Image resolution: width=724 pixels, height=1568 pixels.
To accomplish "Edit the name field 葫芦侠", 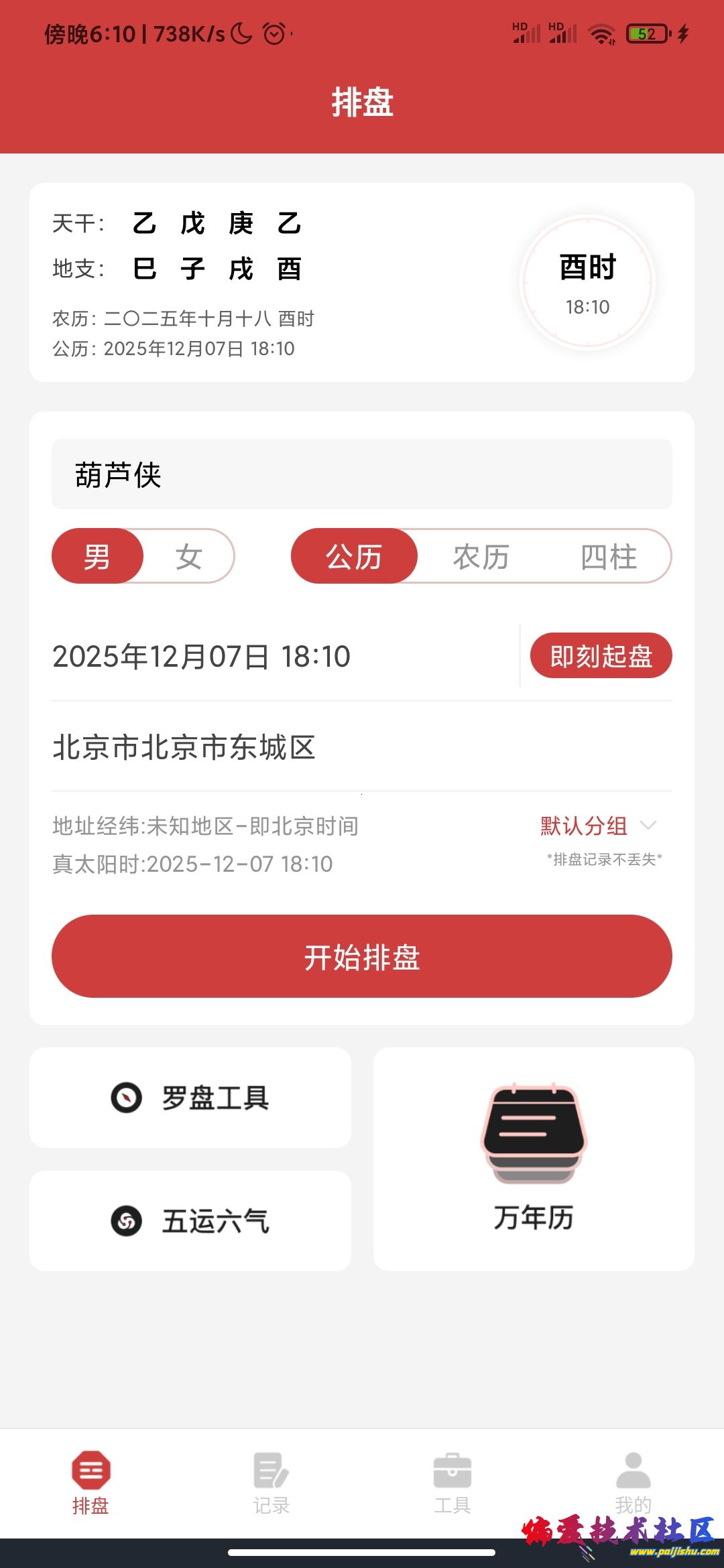I will click(361, 474).
